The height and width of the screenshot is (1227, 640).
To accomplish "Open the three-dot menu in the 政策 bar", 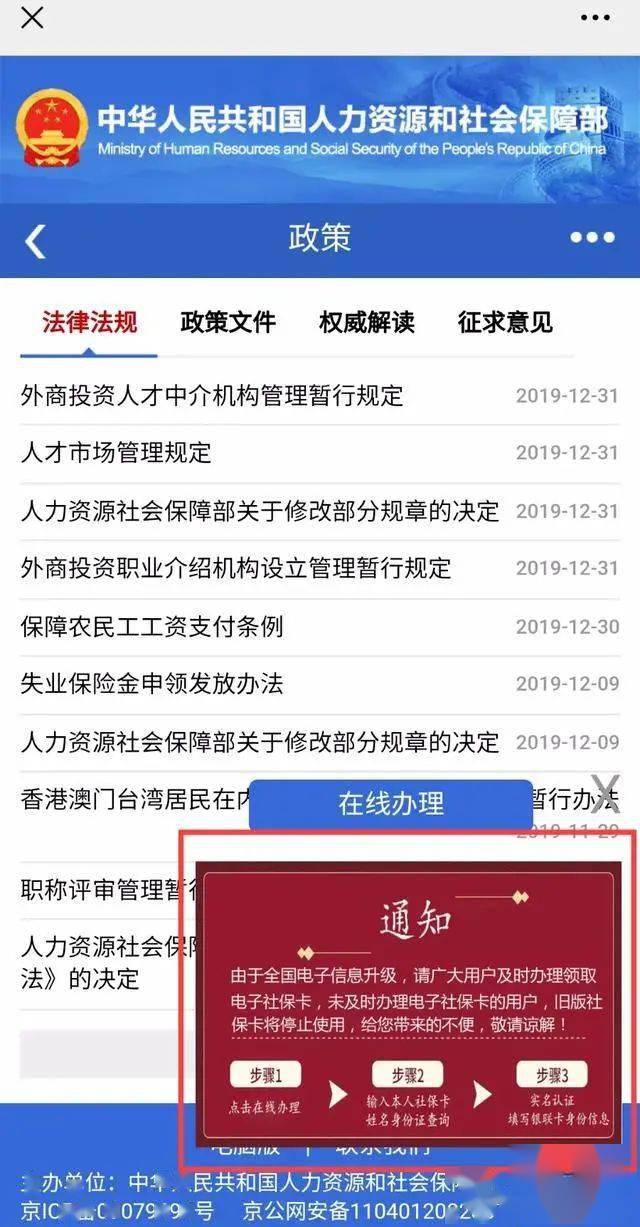I will pyautogui.click(x=592, y=238).
